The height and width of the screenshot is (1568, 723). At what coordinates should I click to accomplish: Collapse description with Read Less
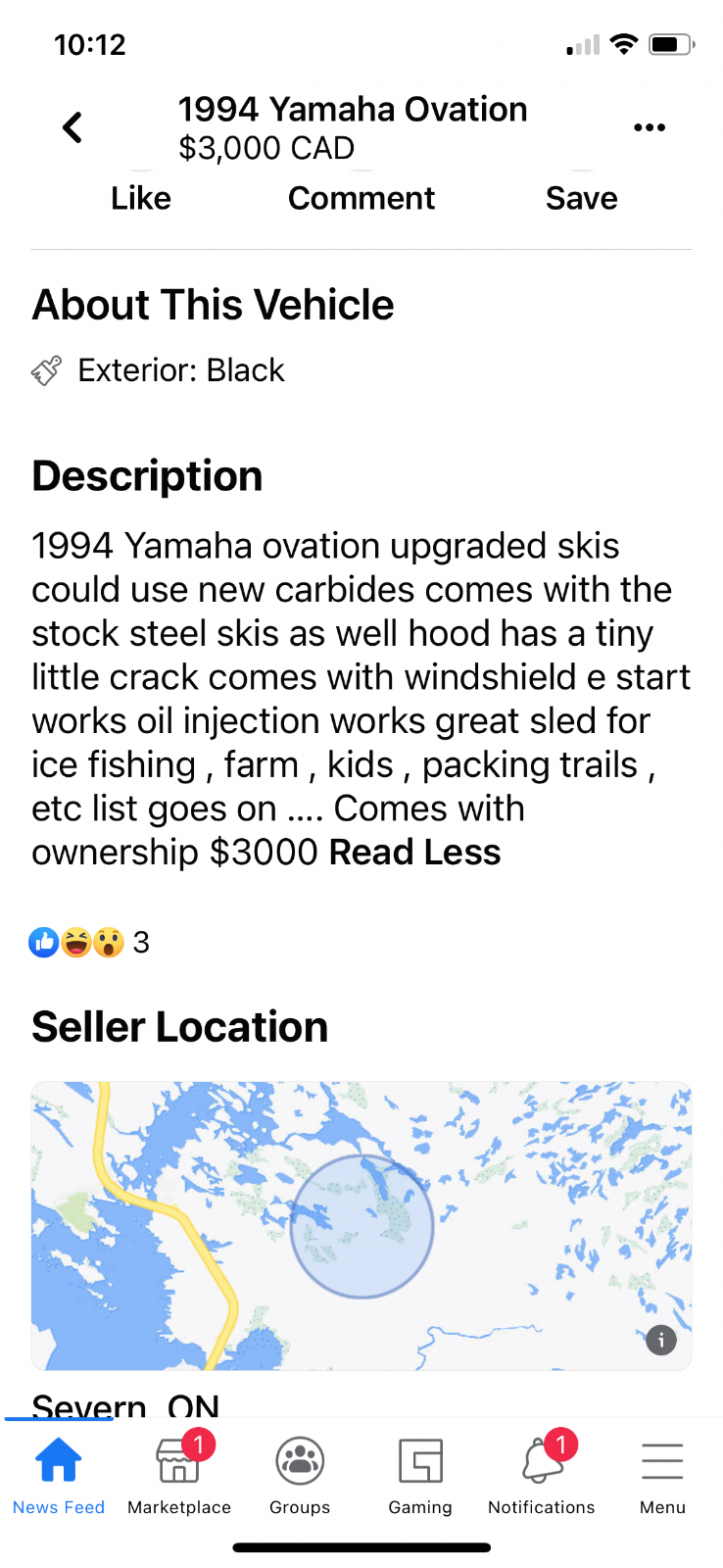[414, 853]
